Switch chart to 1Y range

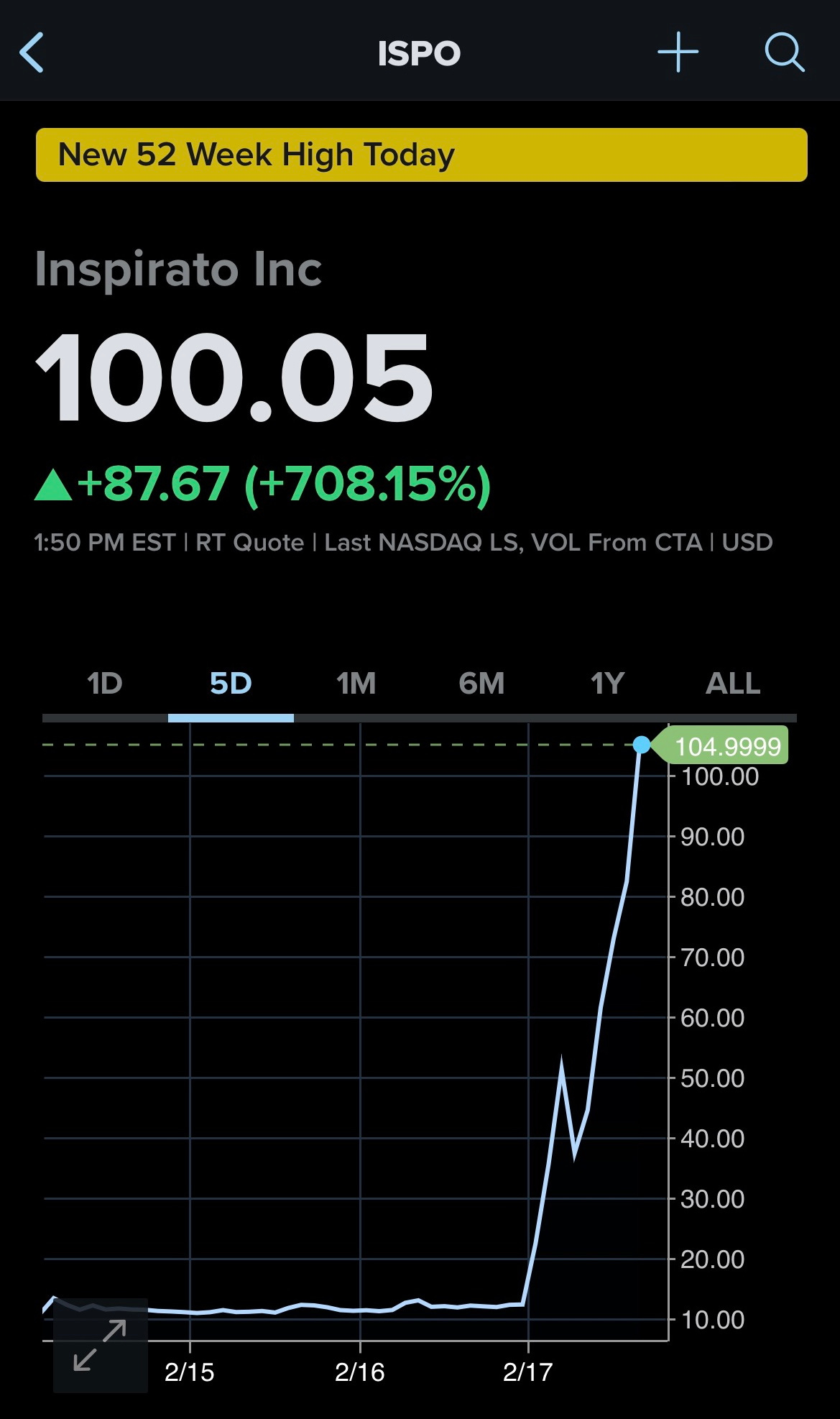tap(608, 683)
